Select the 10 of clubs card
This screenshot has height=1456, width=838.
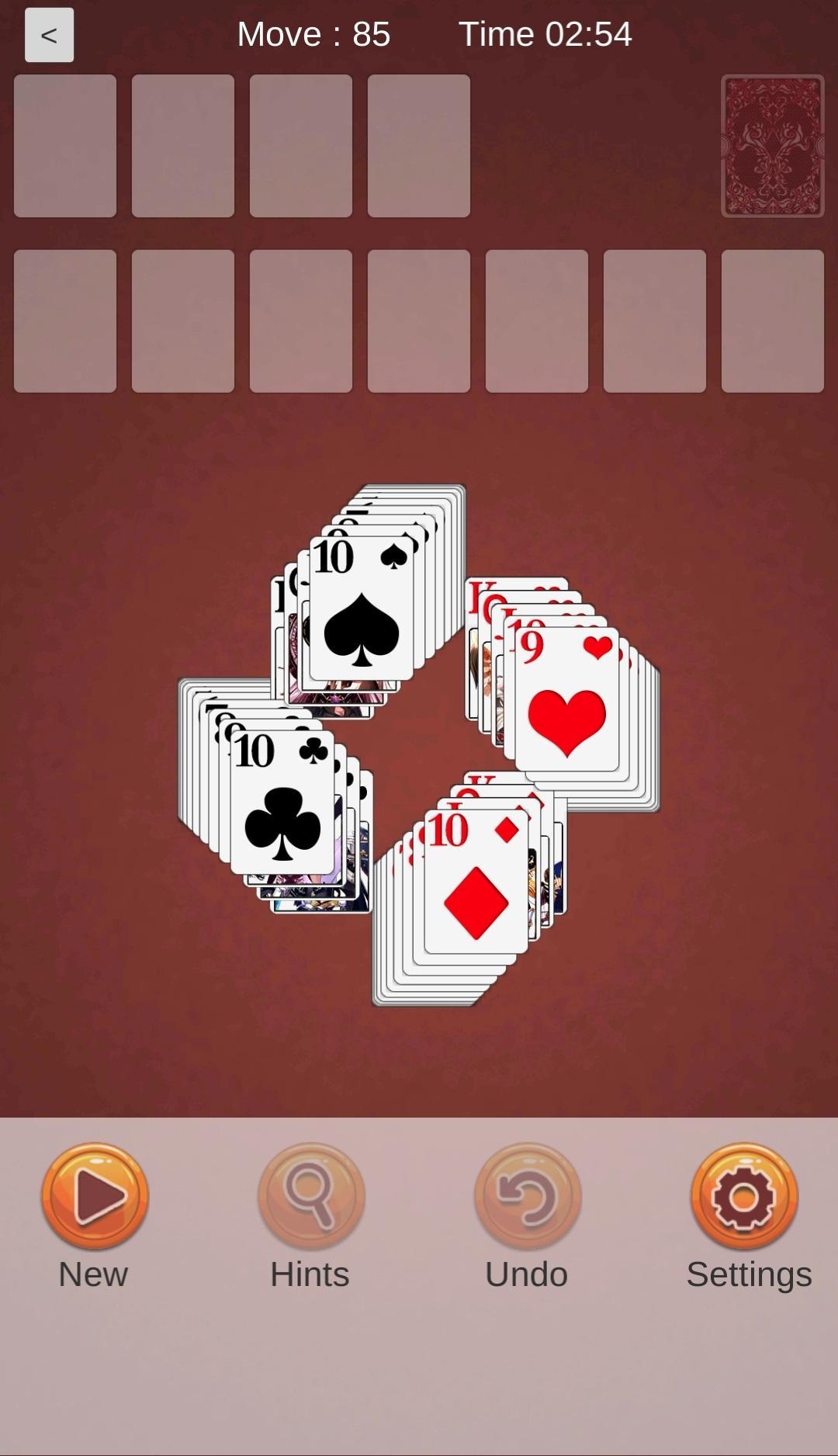(282, 803)
